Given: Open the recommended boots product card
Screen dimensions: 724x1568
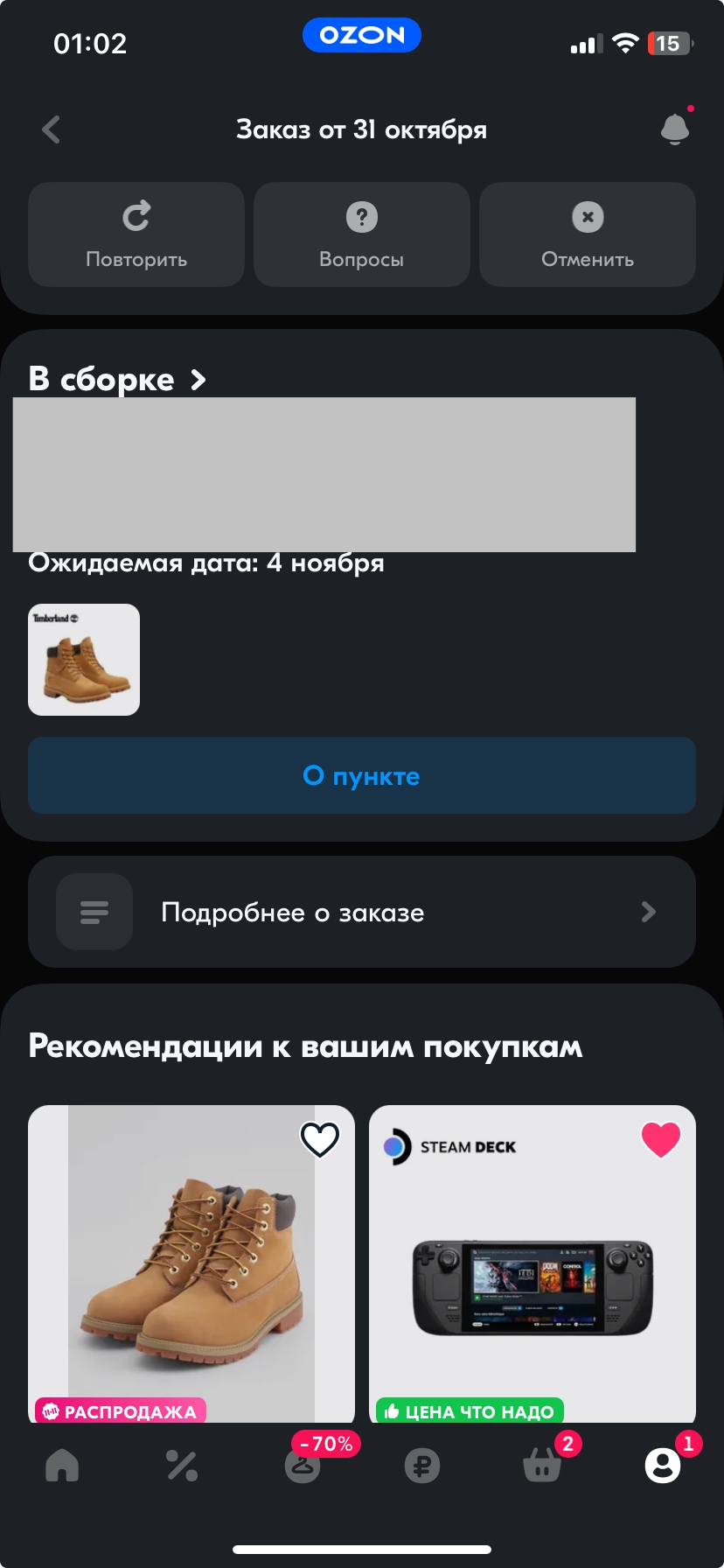Looking at the screenshot, I should pos(191,1264).
